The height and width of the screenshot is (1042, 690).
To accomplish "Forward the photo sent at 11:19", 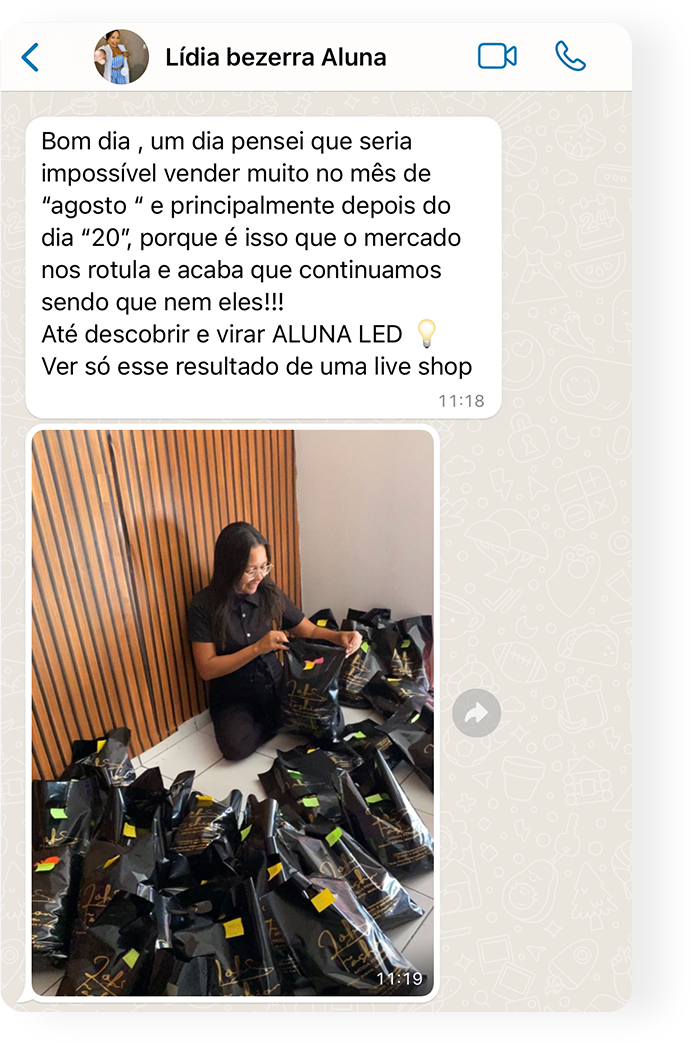I will tap(476, 713).
